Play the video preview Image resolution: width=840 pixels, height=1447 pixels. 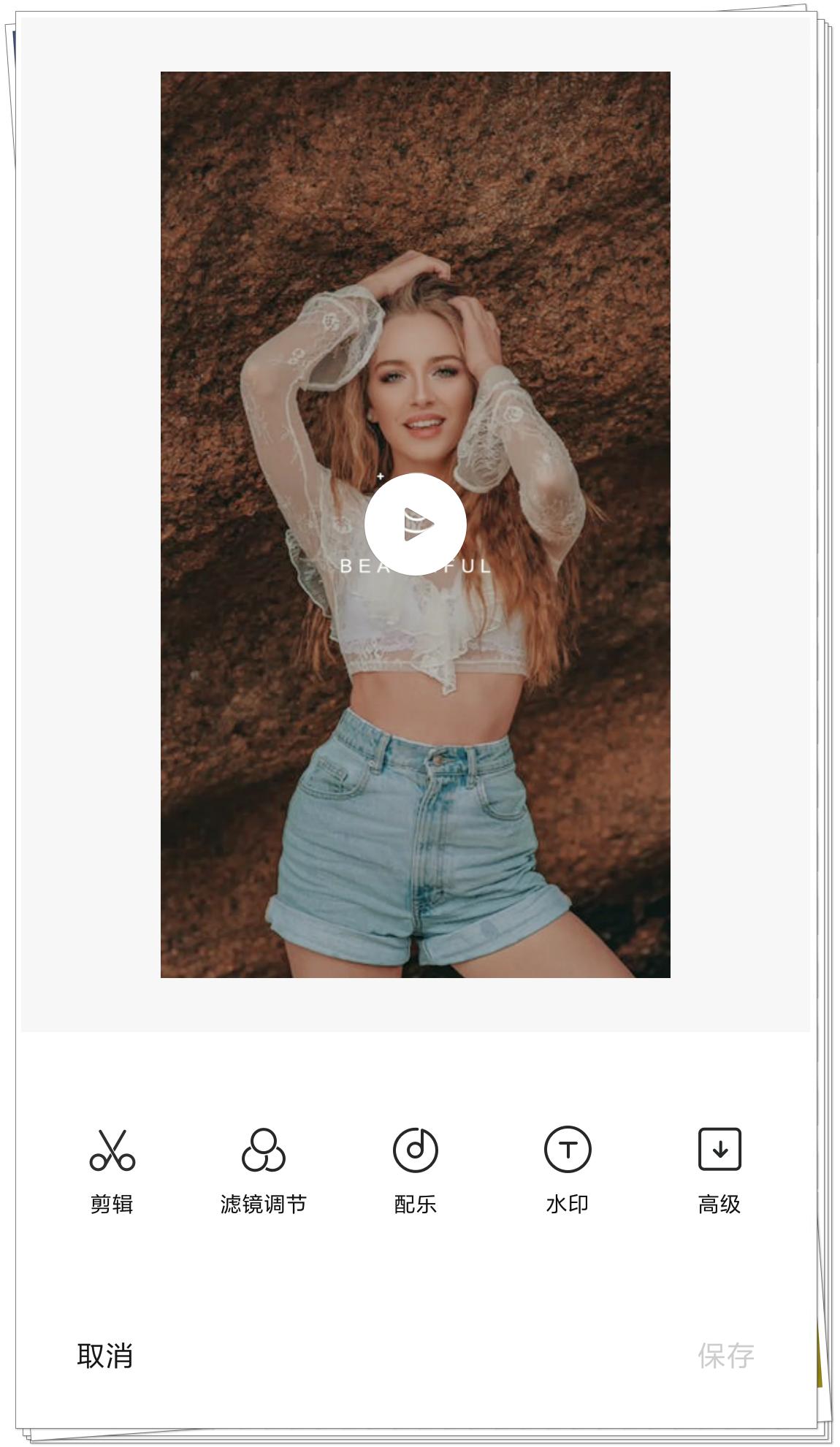(415, 524)
